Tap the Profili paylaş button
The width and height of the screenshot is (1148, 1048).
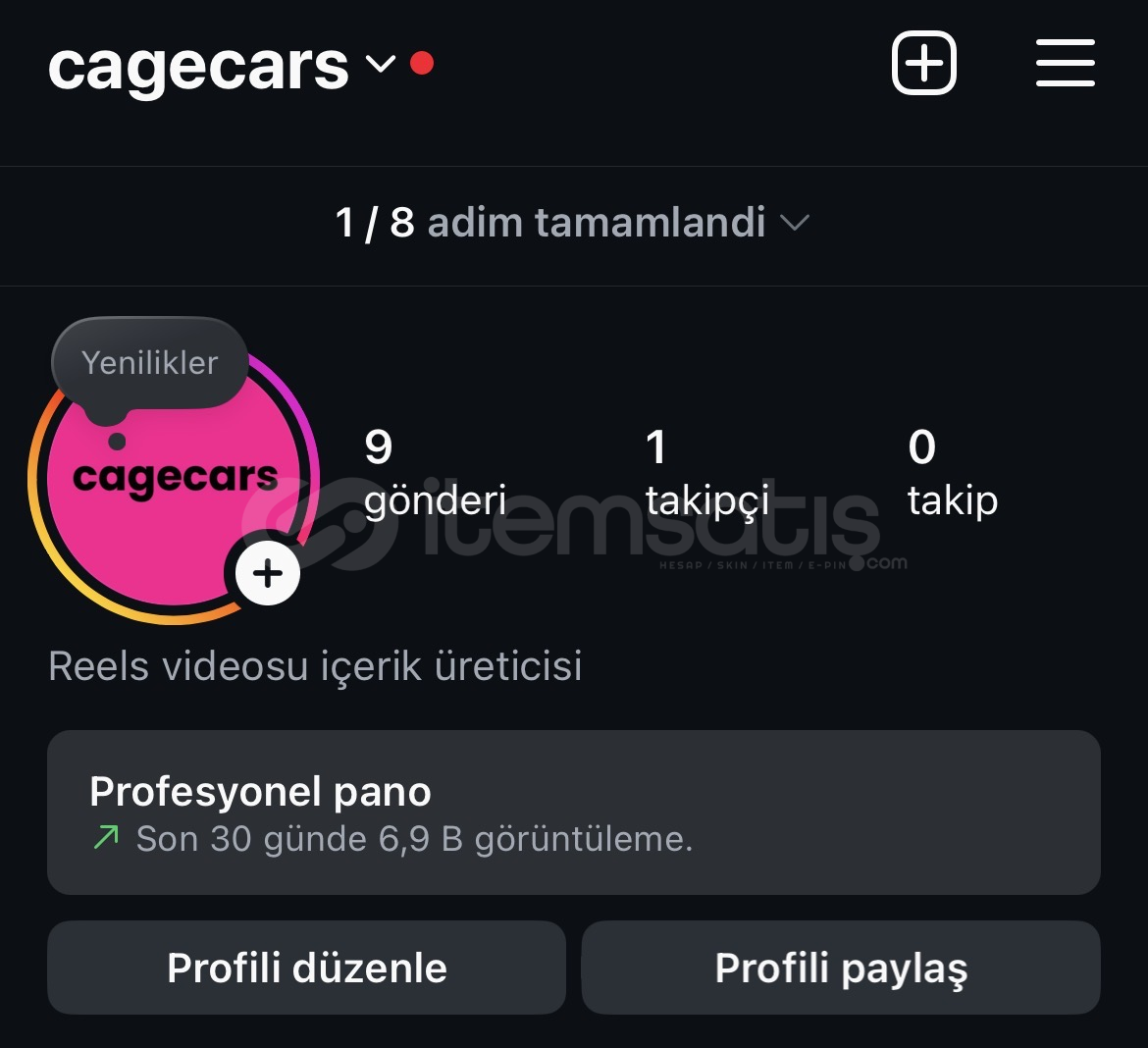click(x=841, y=968)
